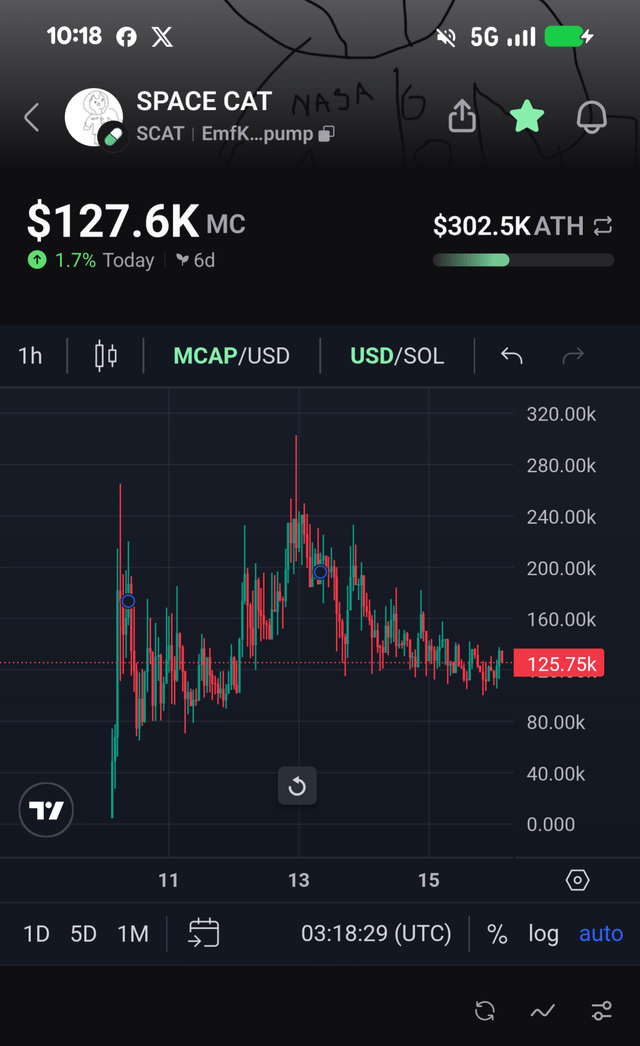Open the go-to-date calendar
The width and height of the screenshot is (640, 1046).
pos(204,934)
